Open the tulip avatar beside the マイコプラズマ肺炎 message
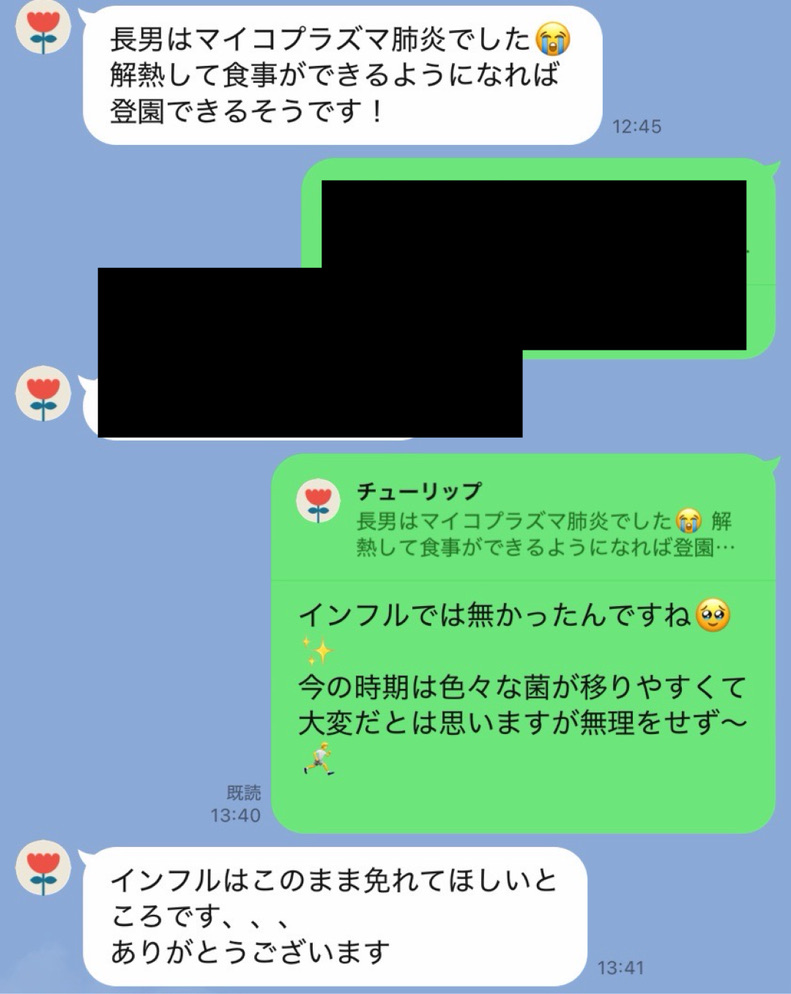 (x=43, y=28)
